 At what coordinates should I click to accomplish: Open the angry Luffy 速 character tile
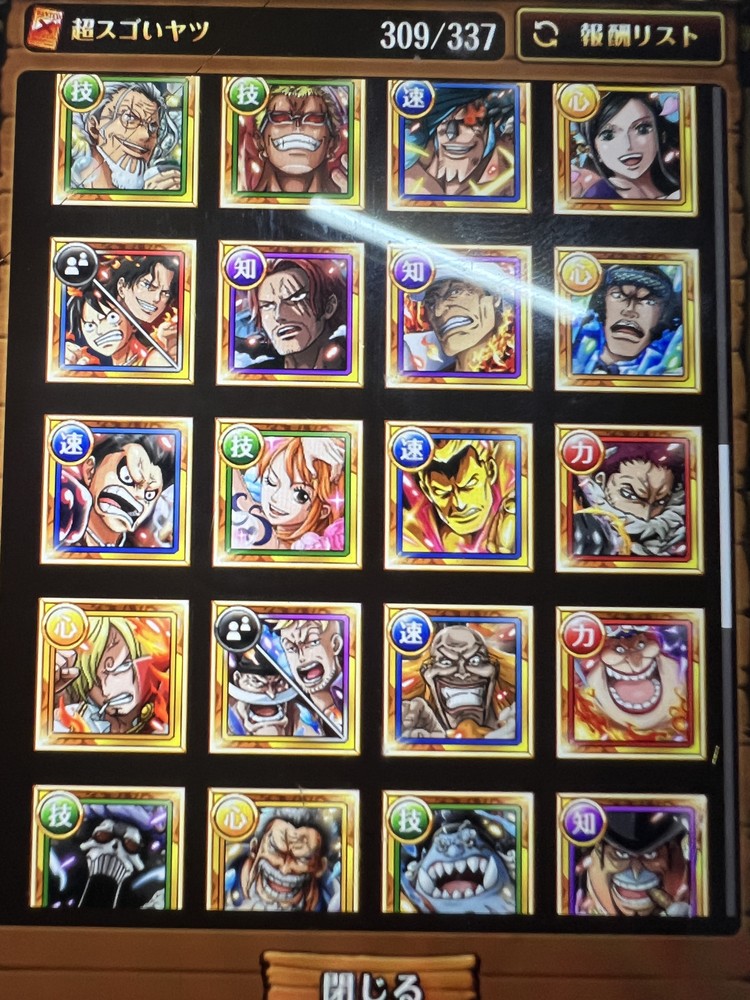click(x=116, y=490)
